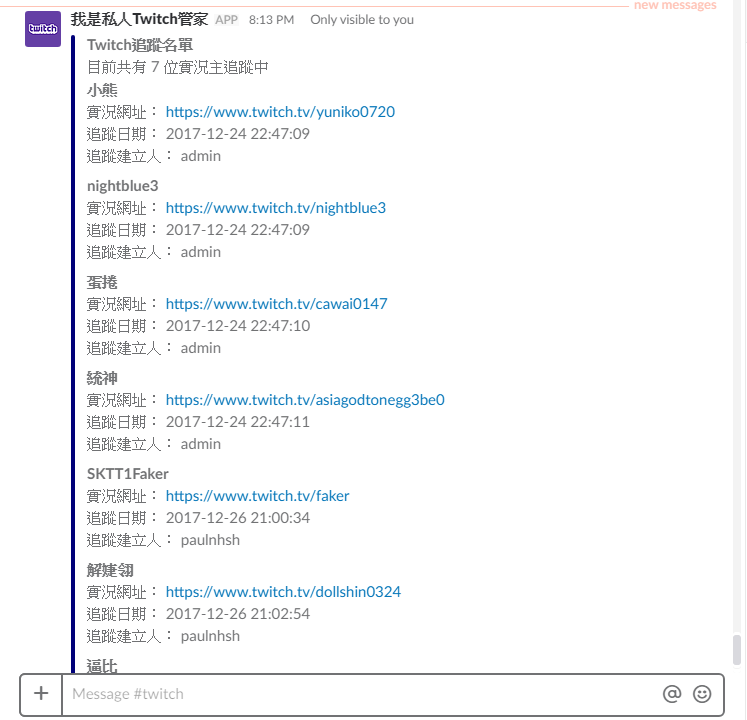Open the yuniko0720 Twitch link
747x720 pixels.
[x=280, y=112]
